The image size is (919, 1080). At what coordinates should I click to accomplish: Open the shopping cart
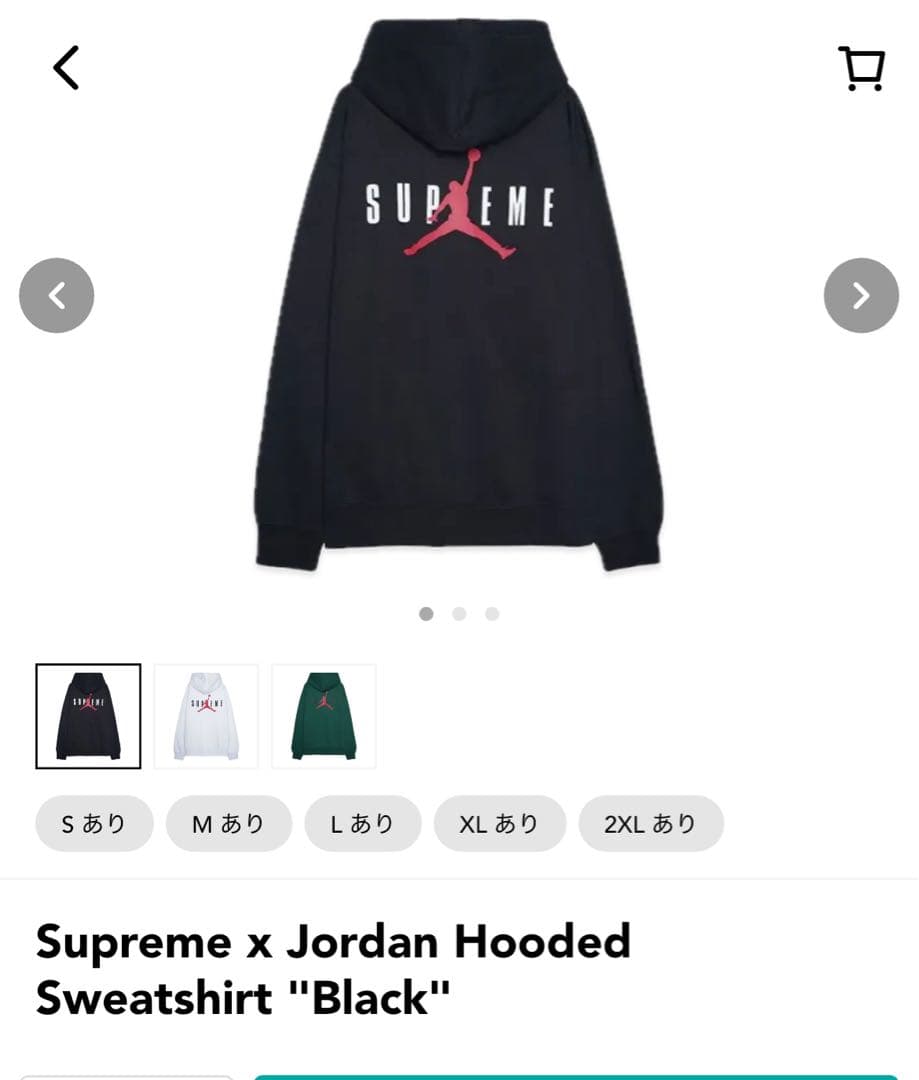[861, 68]
